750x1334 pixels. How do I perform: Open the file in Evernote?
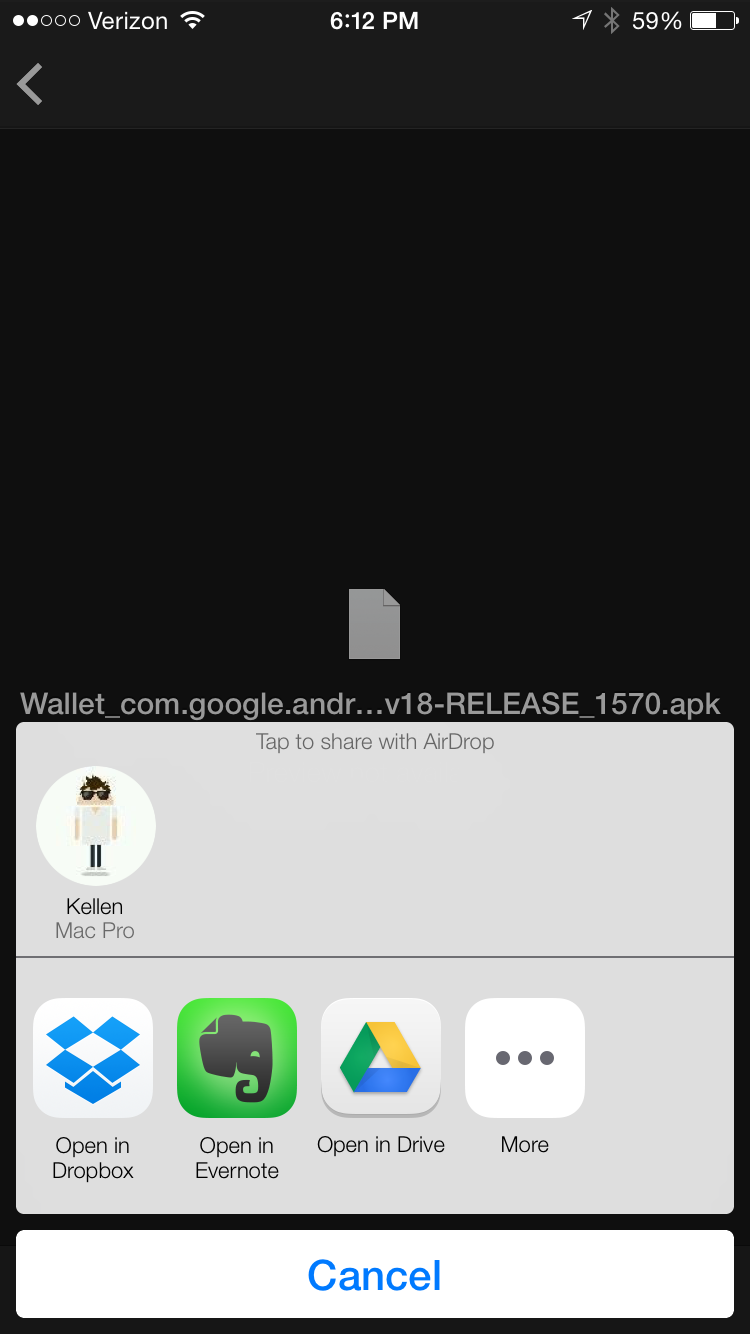(237, 1058)
